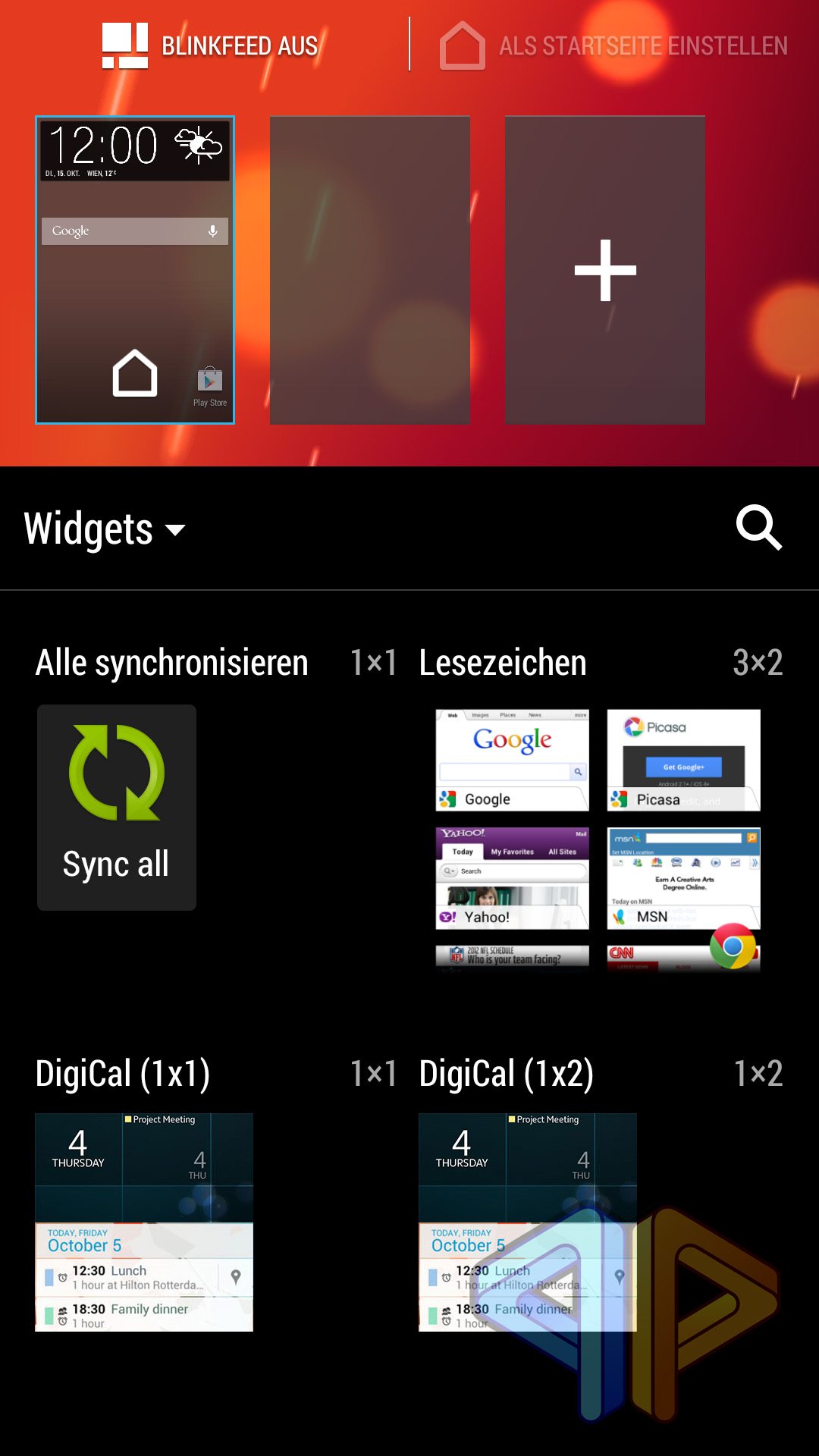Tap Als Startseite einstellen

[613, 45]
